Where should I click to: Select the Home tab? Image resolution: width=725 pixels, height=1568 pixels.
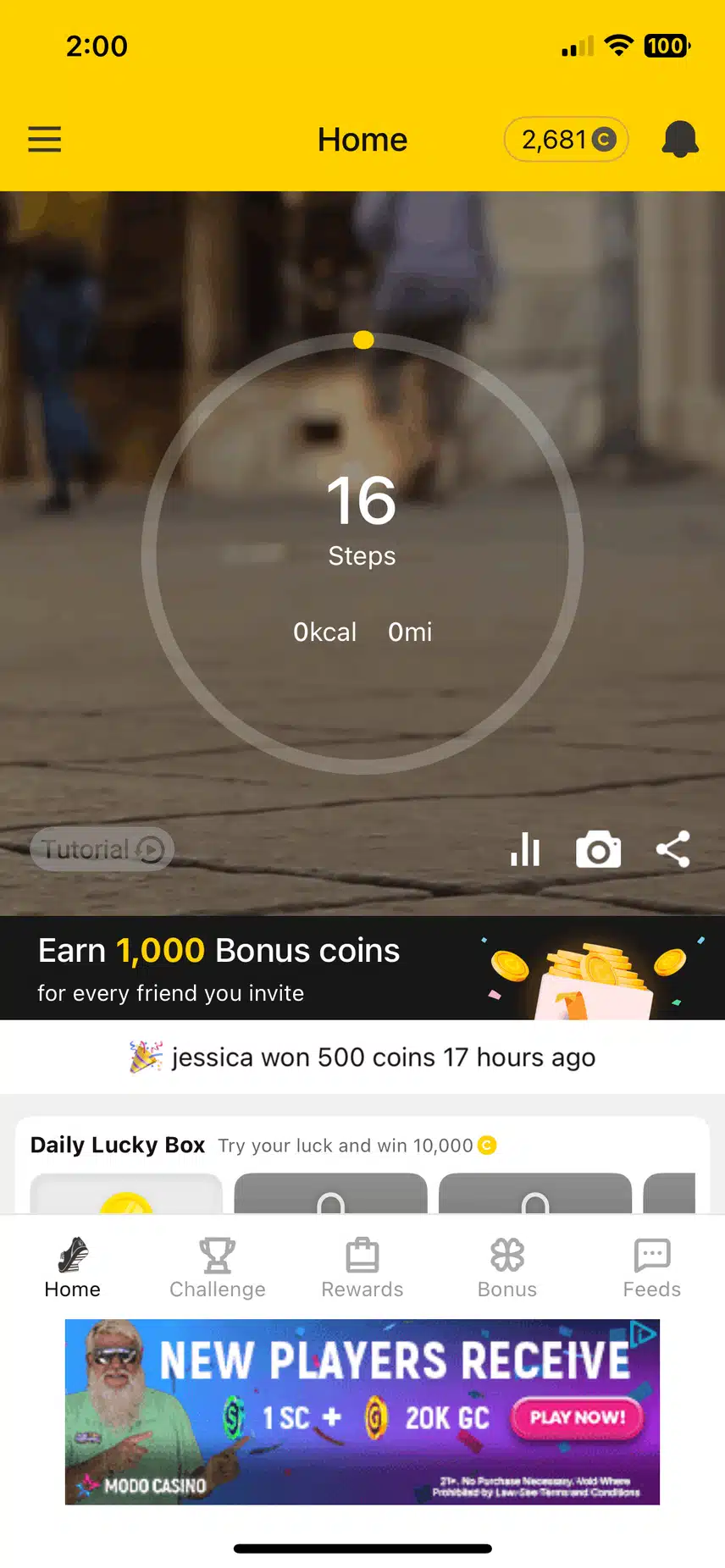73,1268
